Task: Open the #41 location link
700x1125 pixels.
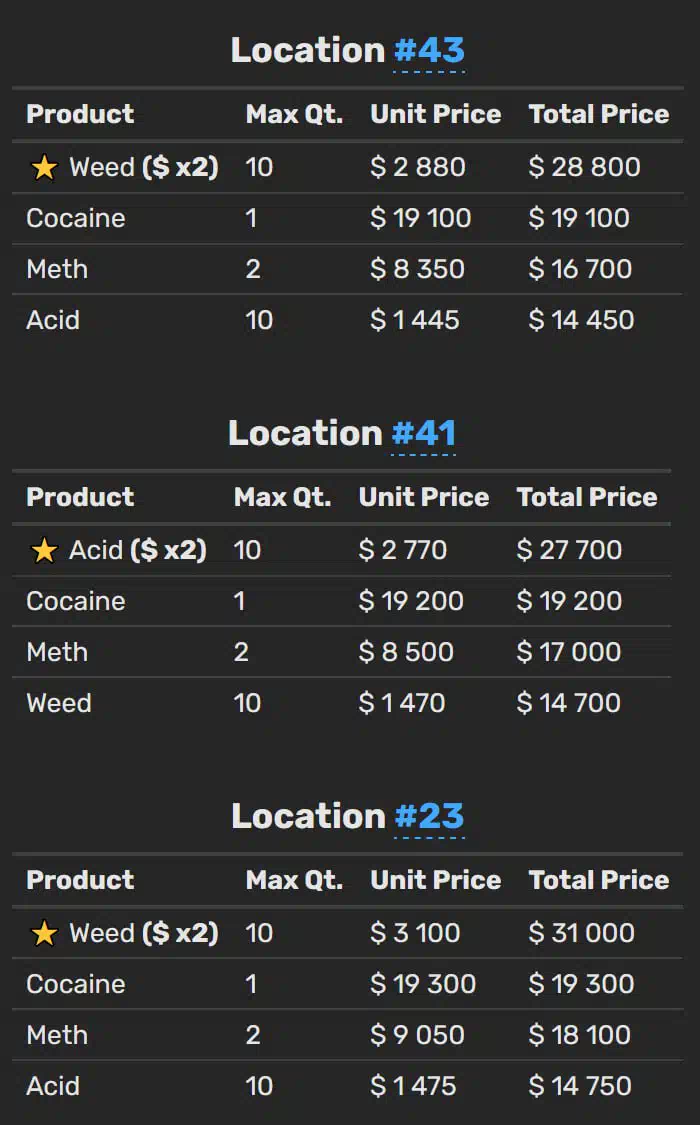Action: click(423, 434)
